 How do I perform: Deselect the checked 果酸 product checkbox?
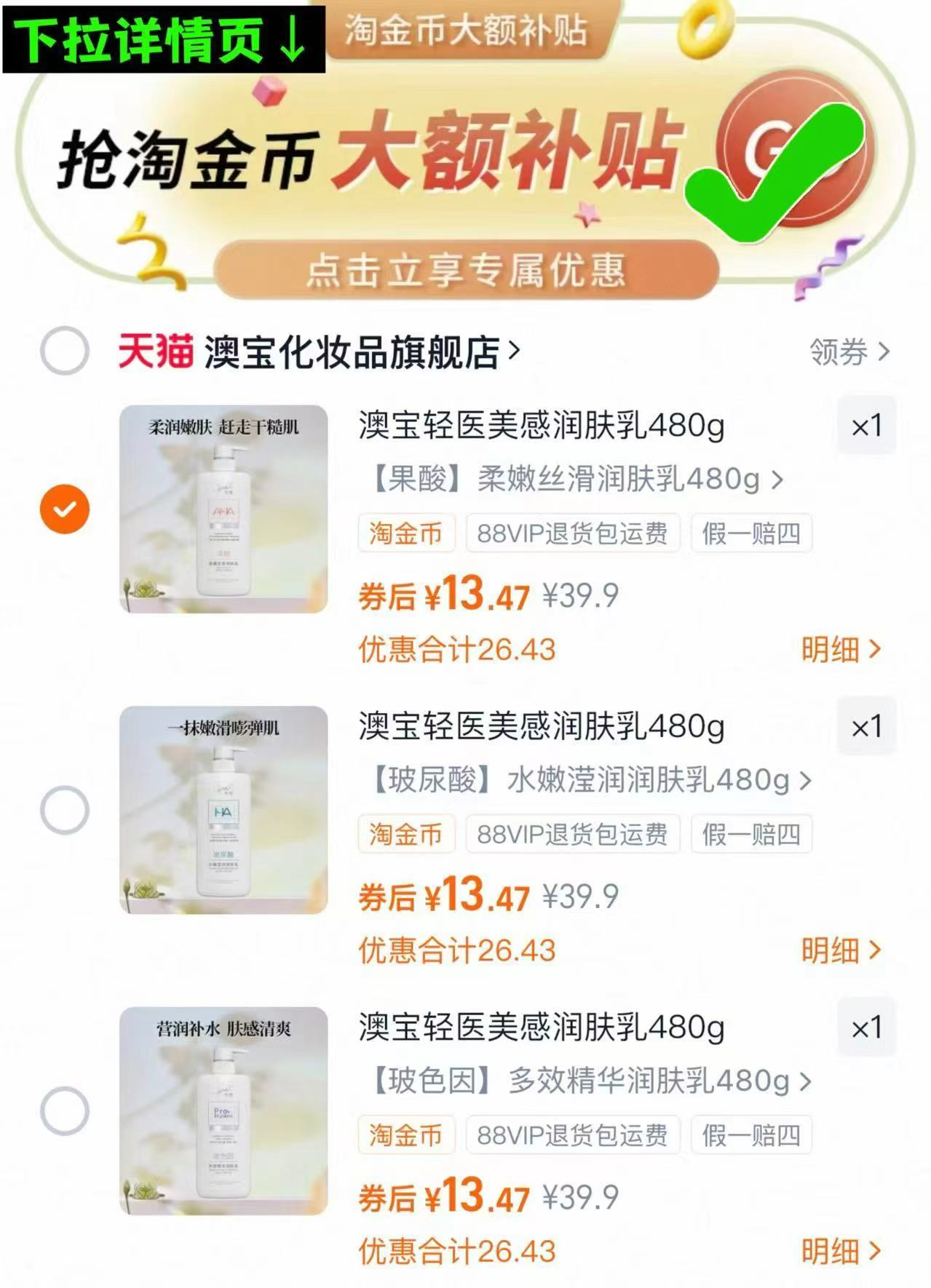[64, 507]
